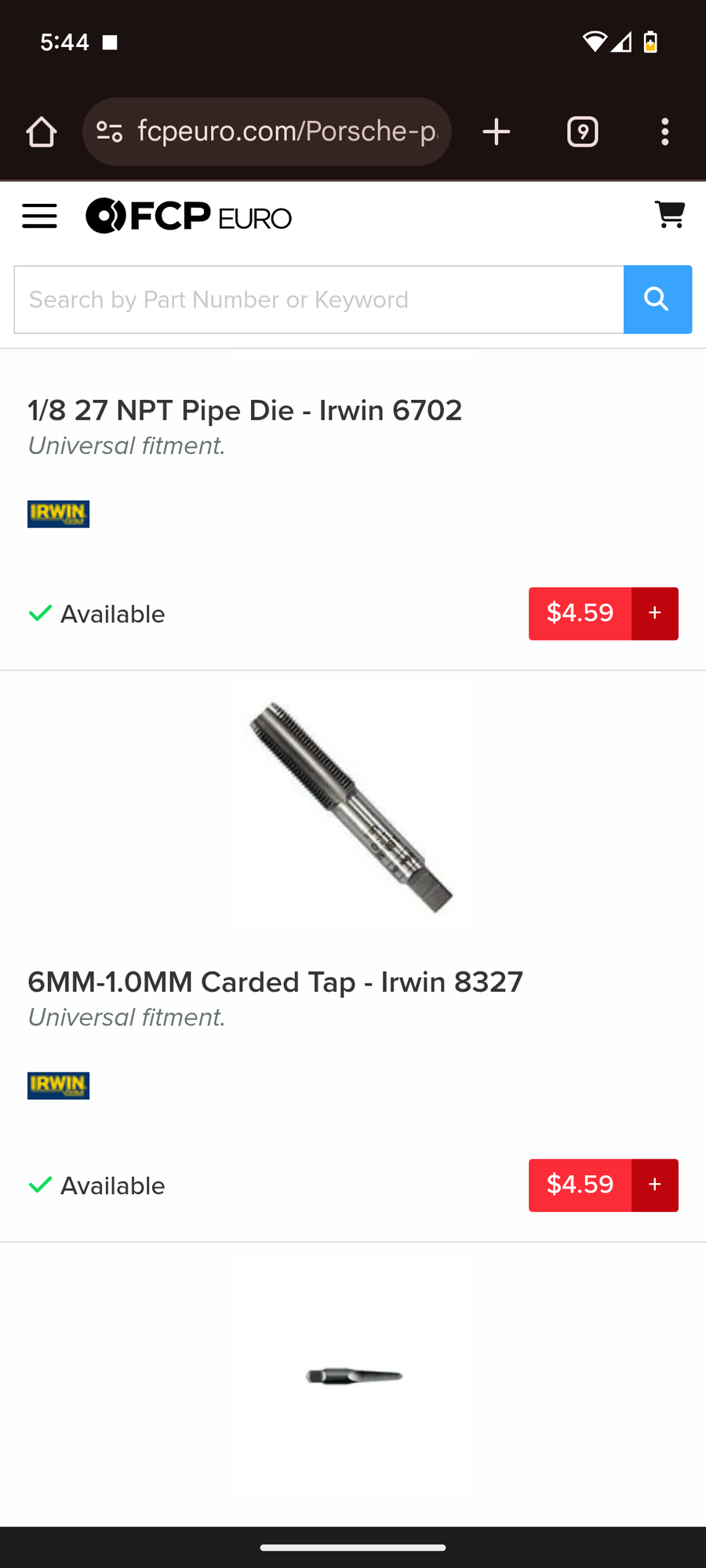Viewport: 706px width, 1568px height.
Task: Focus the part number search field
Action: (318, 299)
